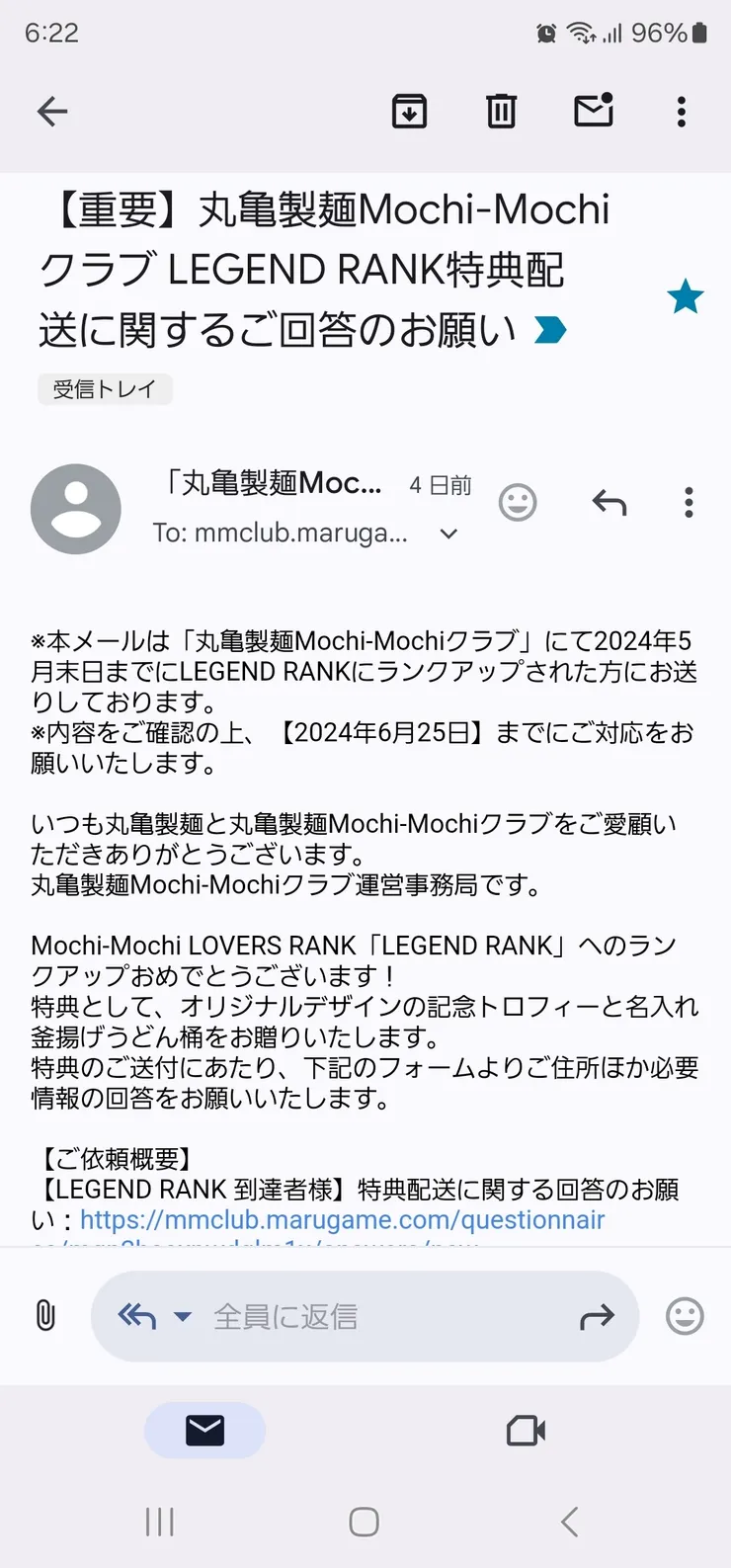Select the sender's avatar circle
731x1568 pixels.
pos(76,510)
